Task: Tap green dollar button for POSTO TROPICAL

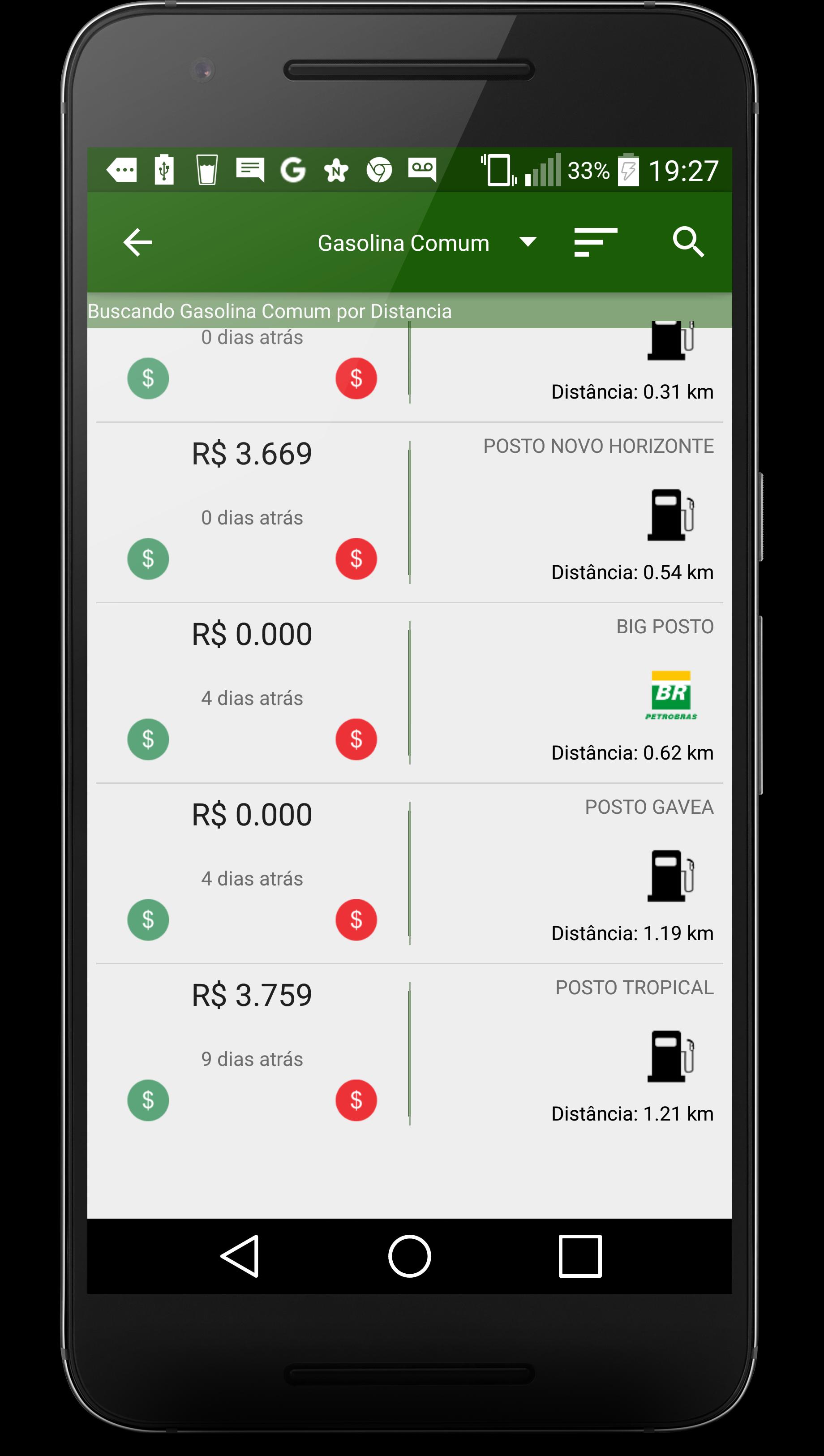Action: coord(148,1100)
